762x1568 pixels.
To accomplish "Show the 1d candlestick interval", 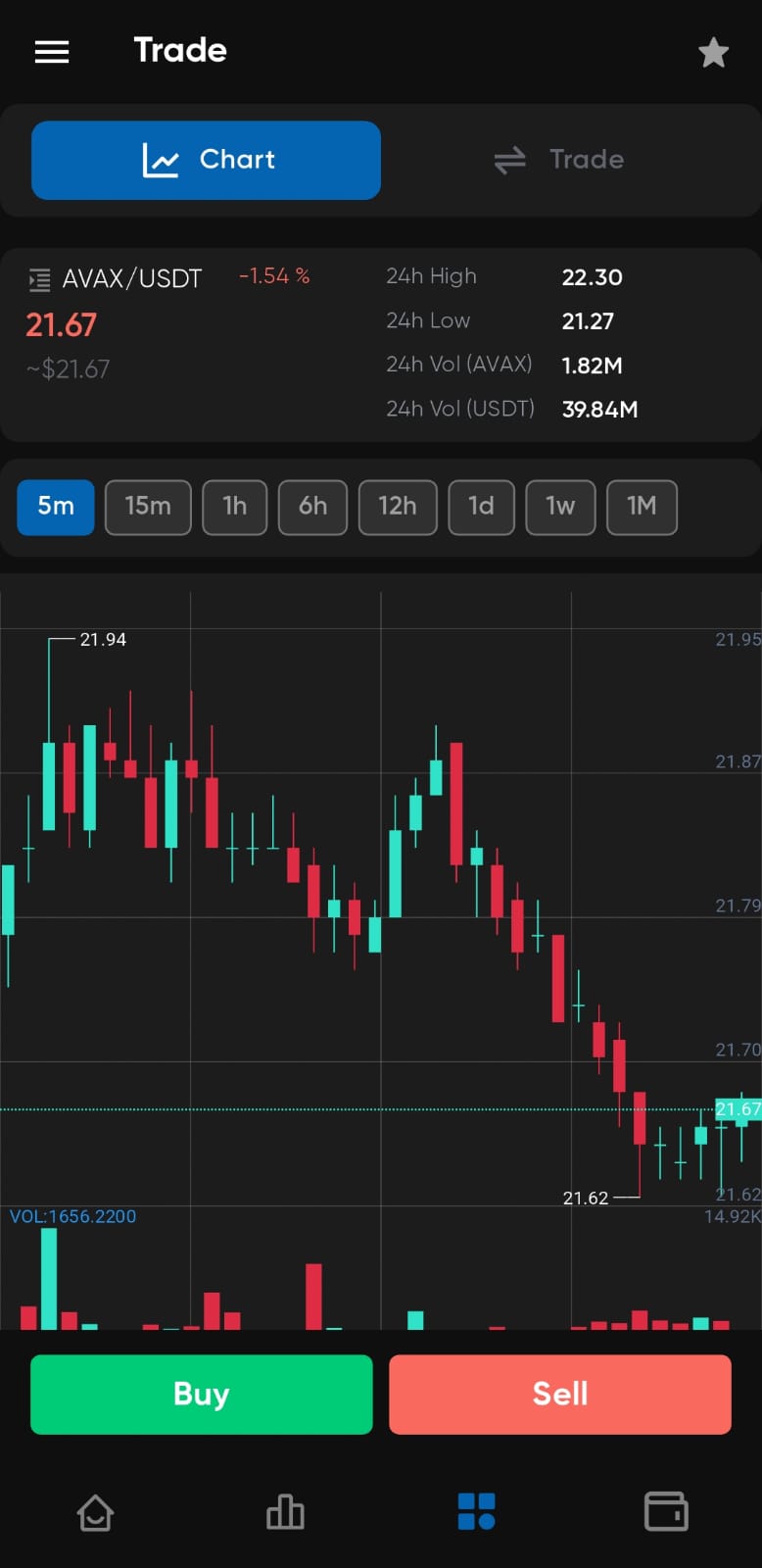I will pyautogui.click(x=481, y=507).
